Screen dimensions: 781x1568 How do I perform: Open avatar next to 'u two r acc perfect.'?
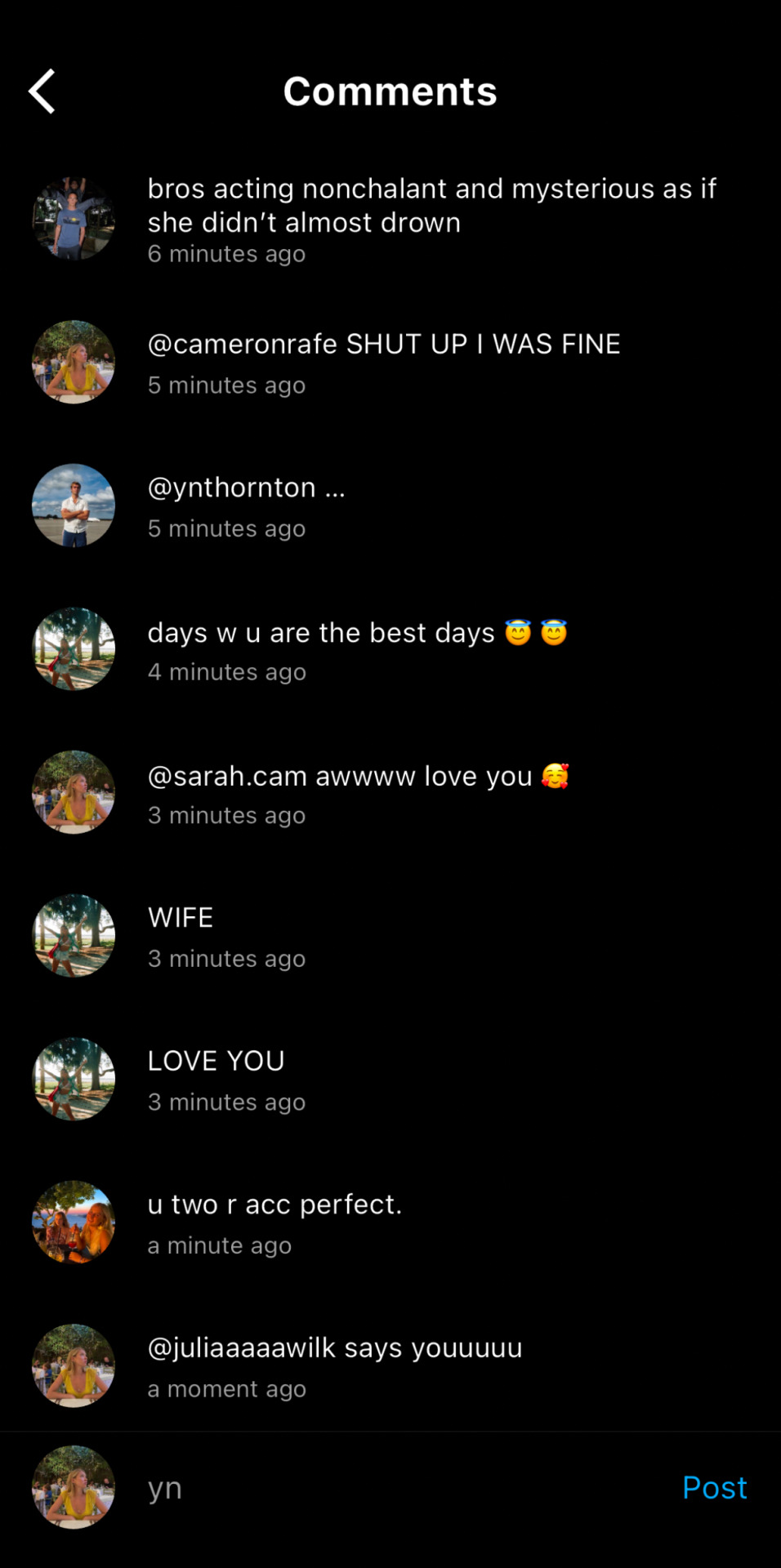[x=74, y=1223]
